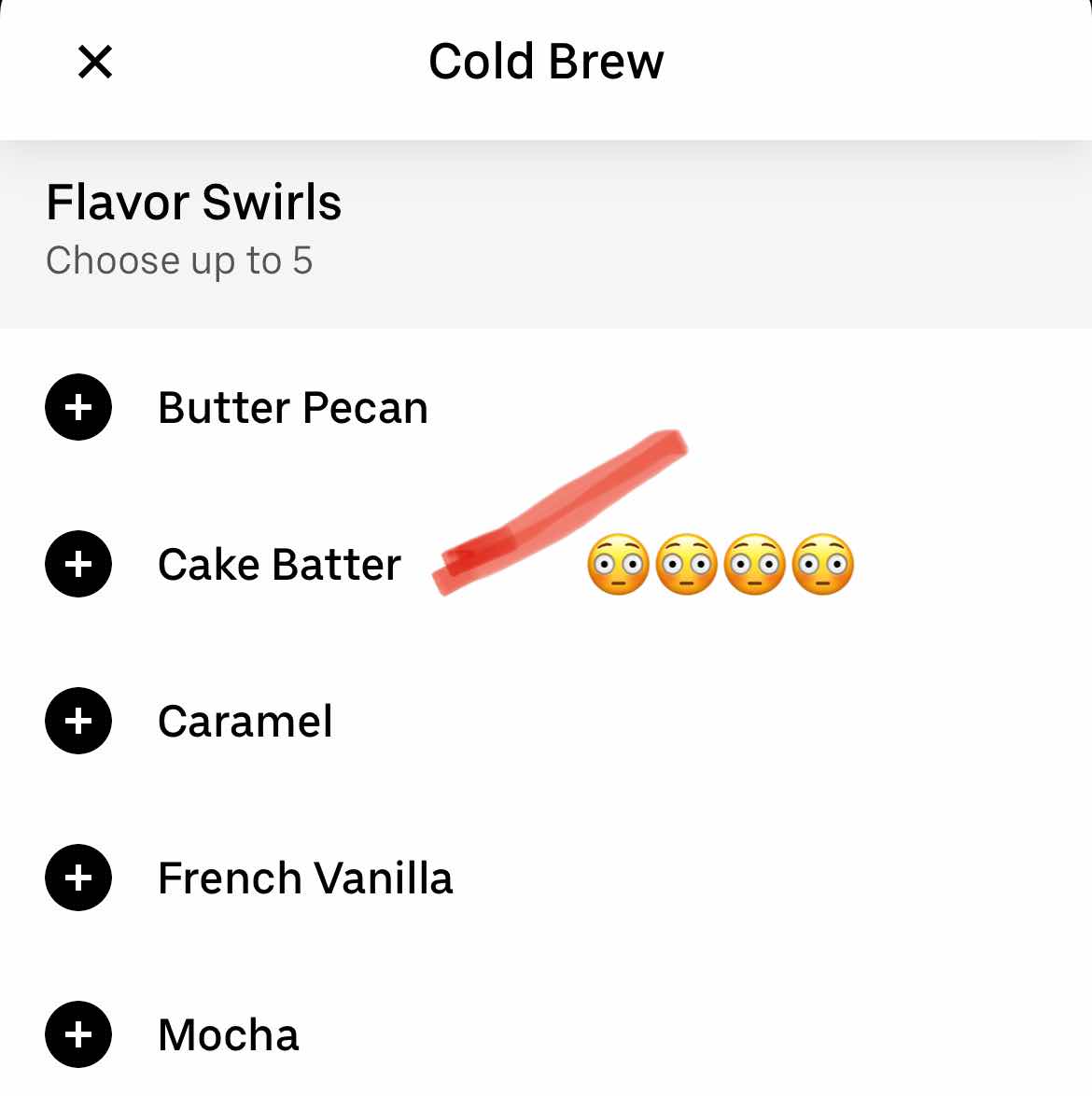The height and width of the screenshot is (1096, 1092).
Task: Add French Vanilla flavor swirl
Action: coord(78,878)
